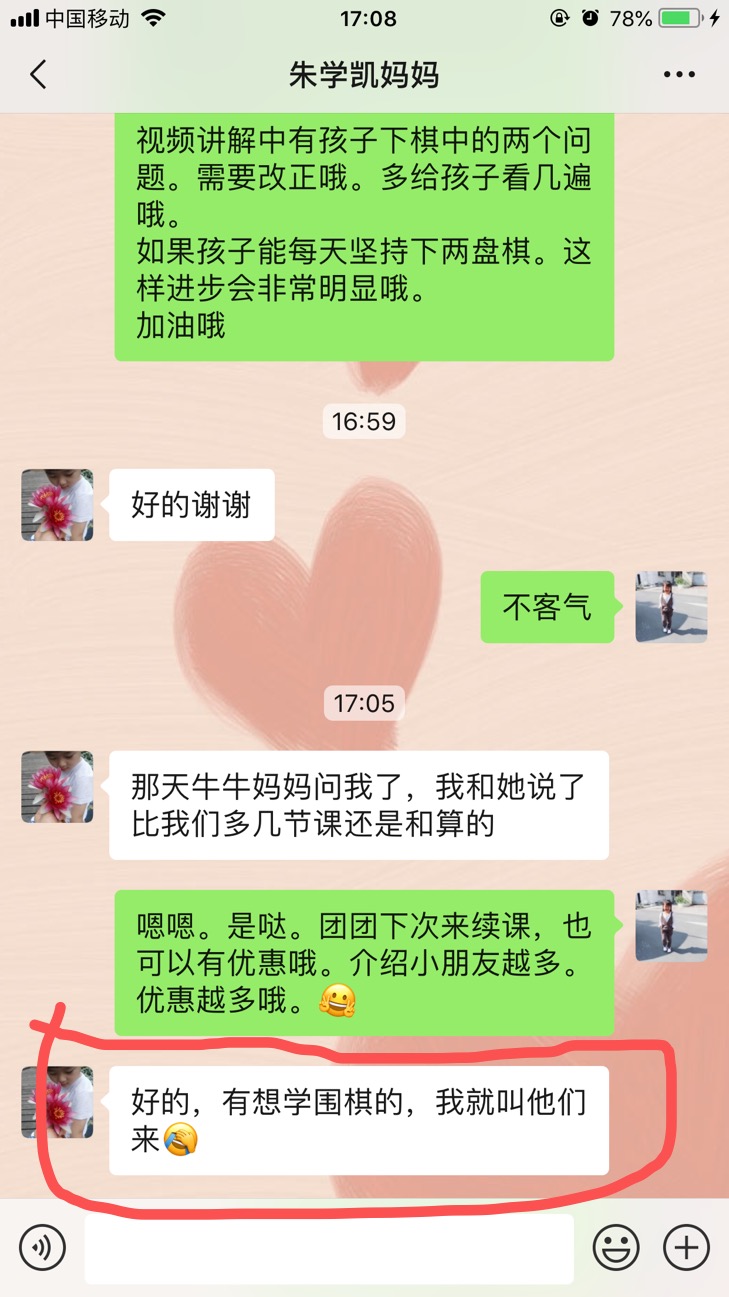
Task: Open the three-dot chat info menu
Action: (679, 75)
